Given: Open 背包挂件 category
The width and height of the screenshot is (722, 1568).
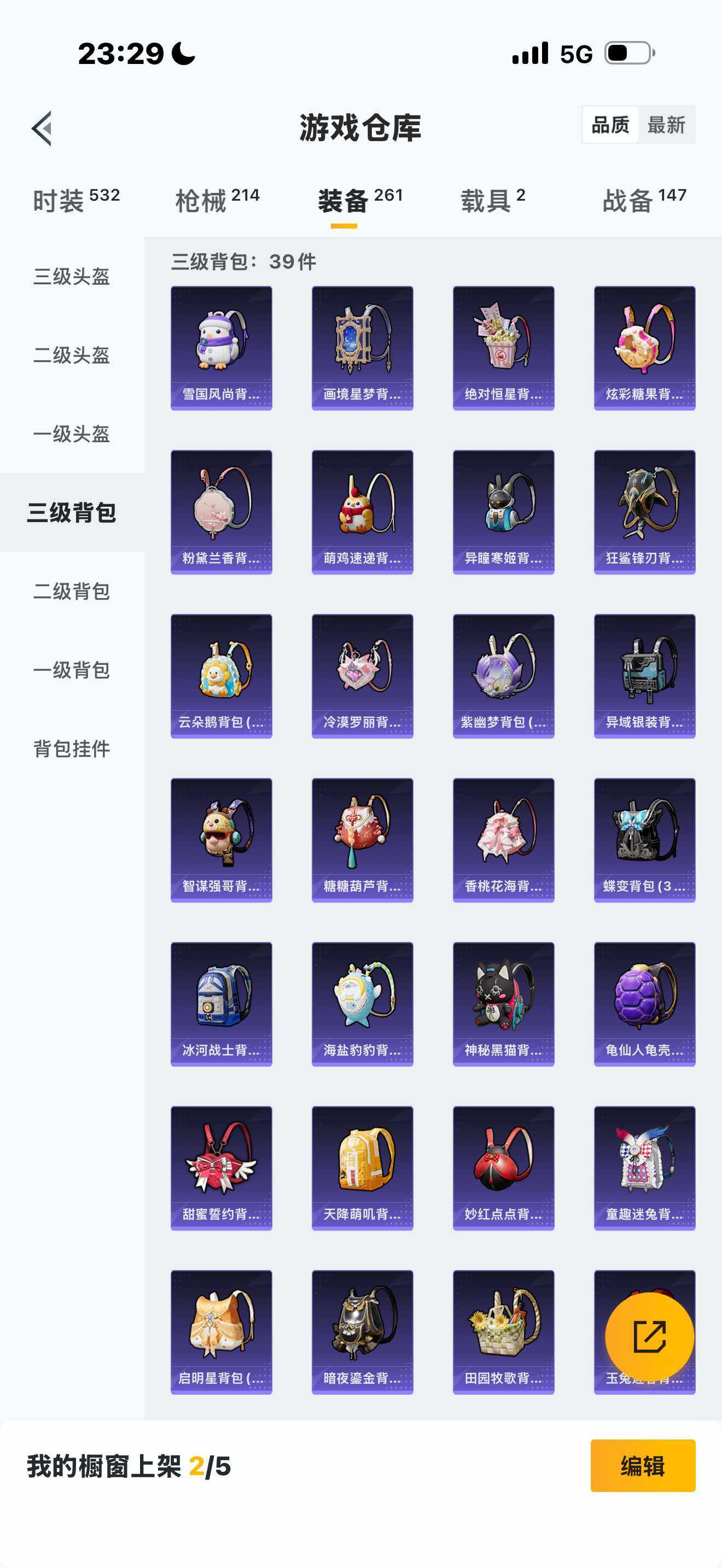Looking at the screenshot, I should [72, 748].
